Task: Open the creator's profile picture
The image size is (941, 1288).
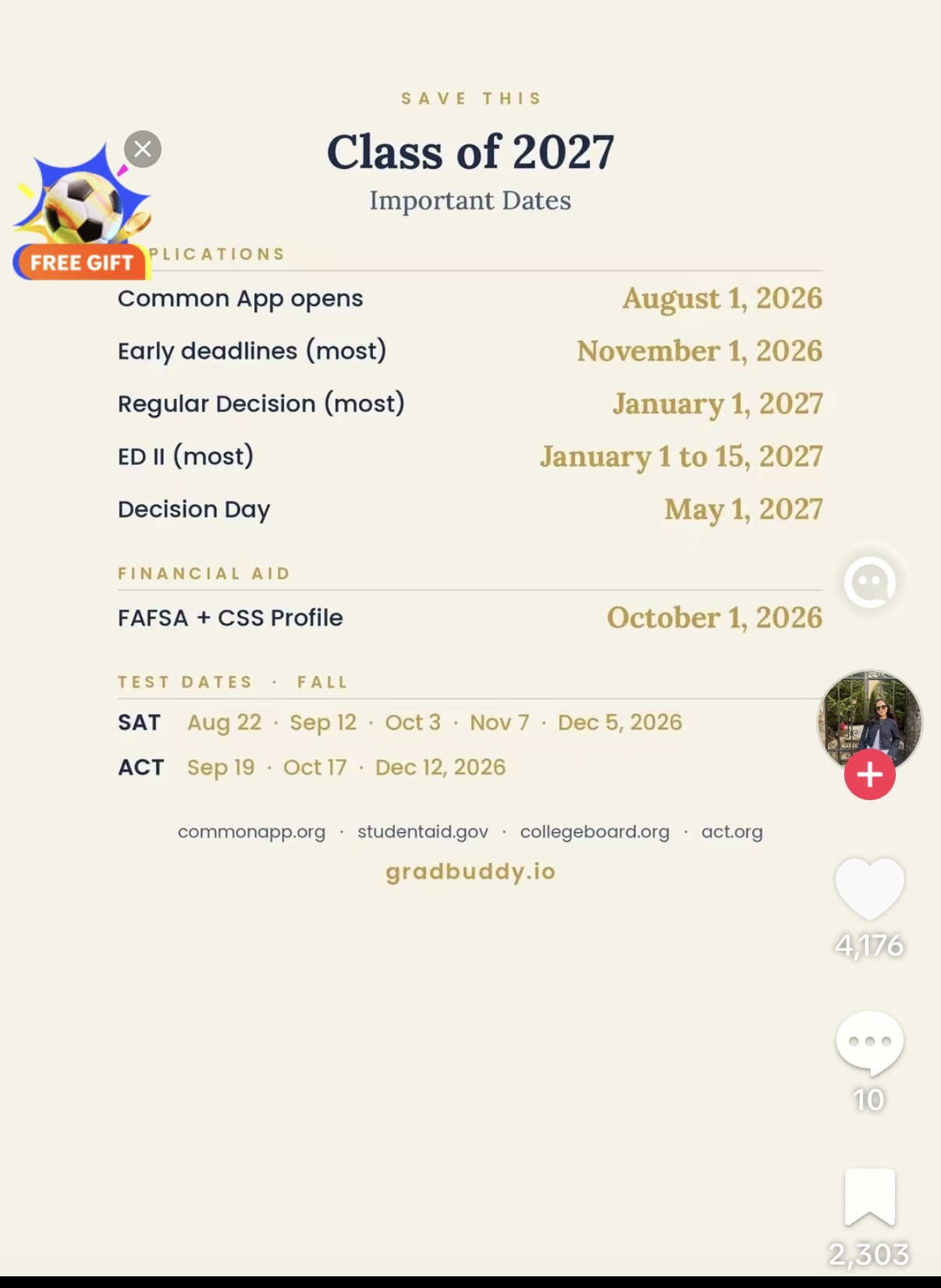Action: click(x=869, y=720)
